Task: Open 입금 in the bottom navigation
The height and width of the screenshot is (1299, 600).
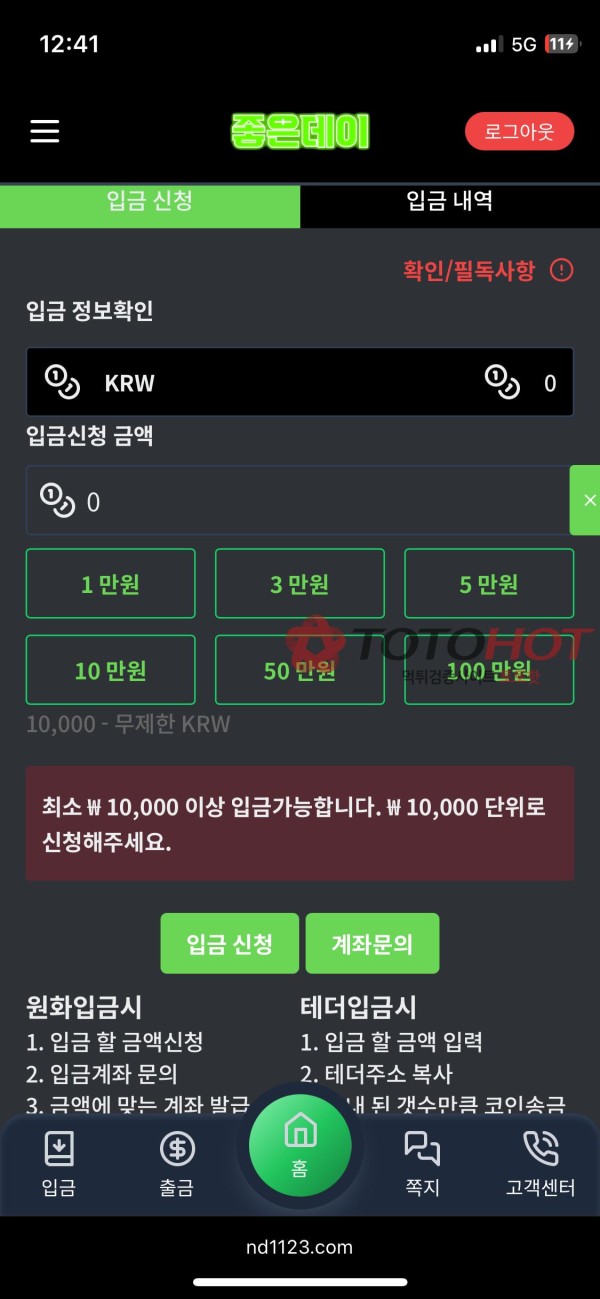Action: tap(59, 1163)
